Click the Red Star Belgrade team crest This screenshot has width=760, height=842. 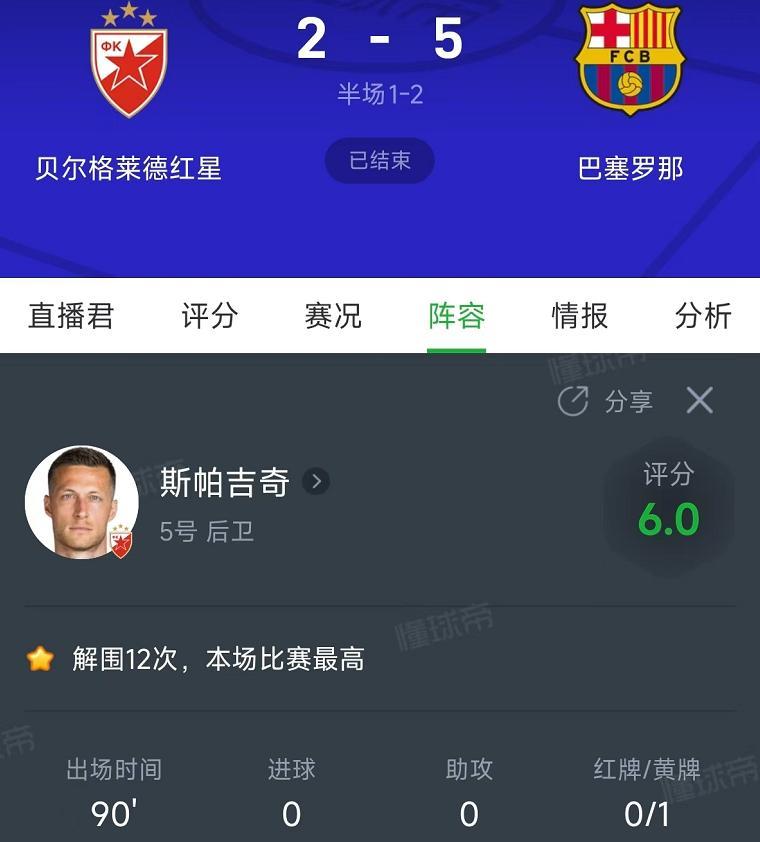tap(126, 58)
